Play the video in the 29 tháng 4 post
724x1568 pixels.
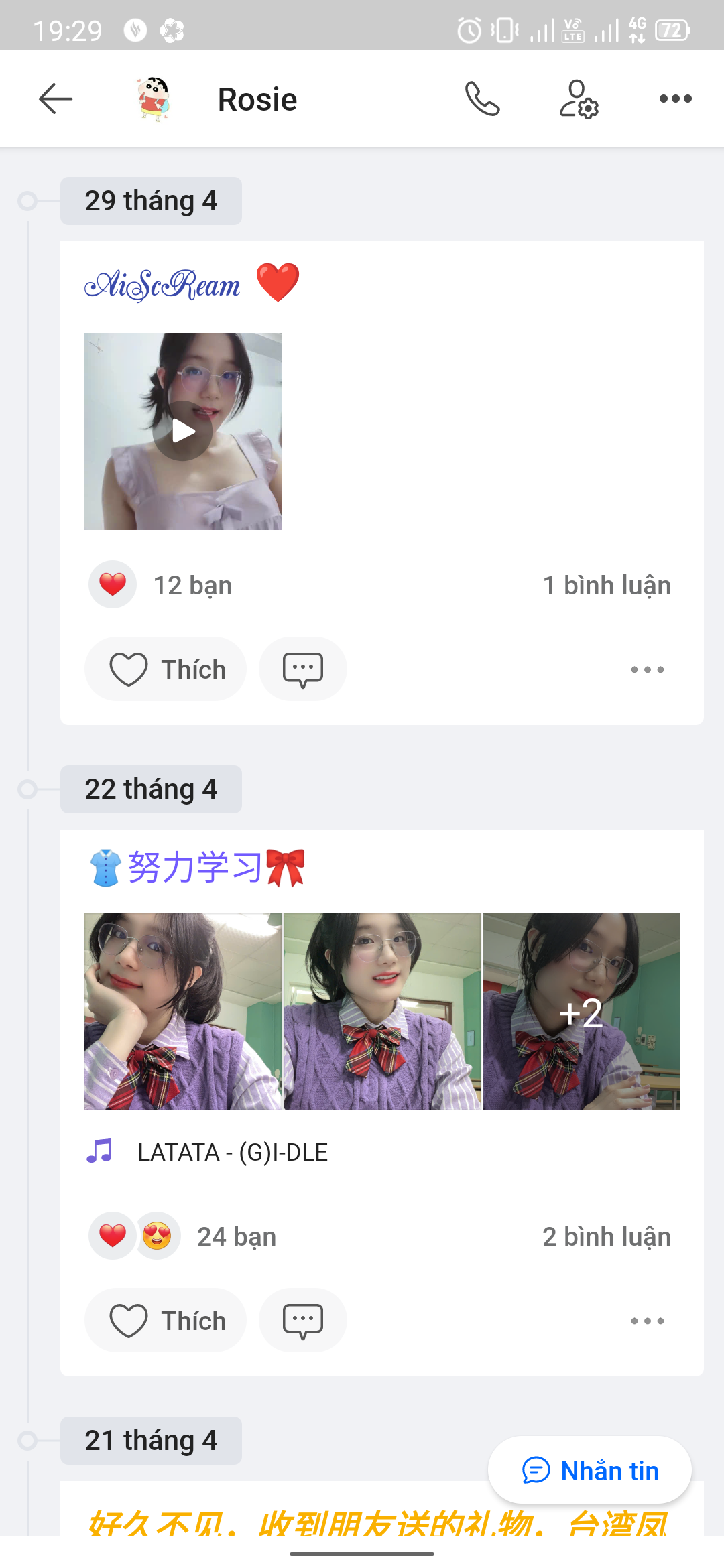pyautogui.click(x=182, y=432)
